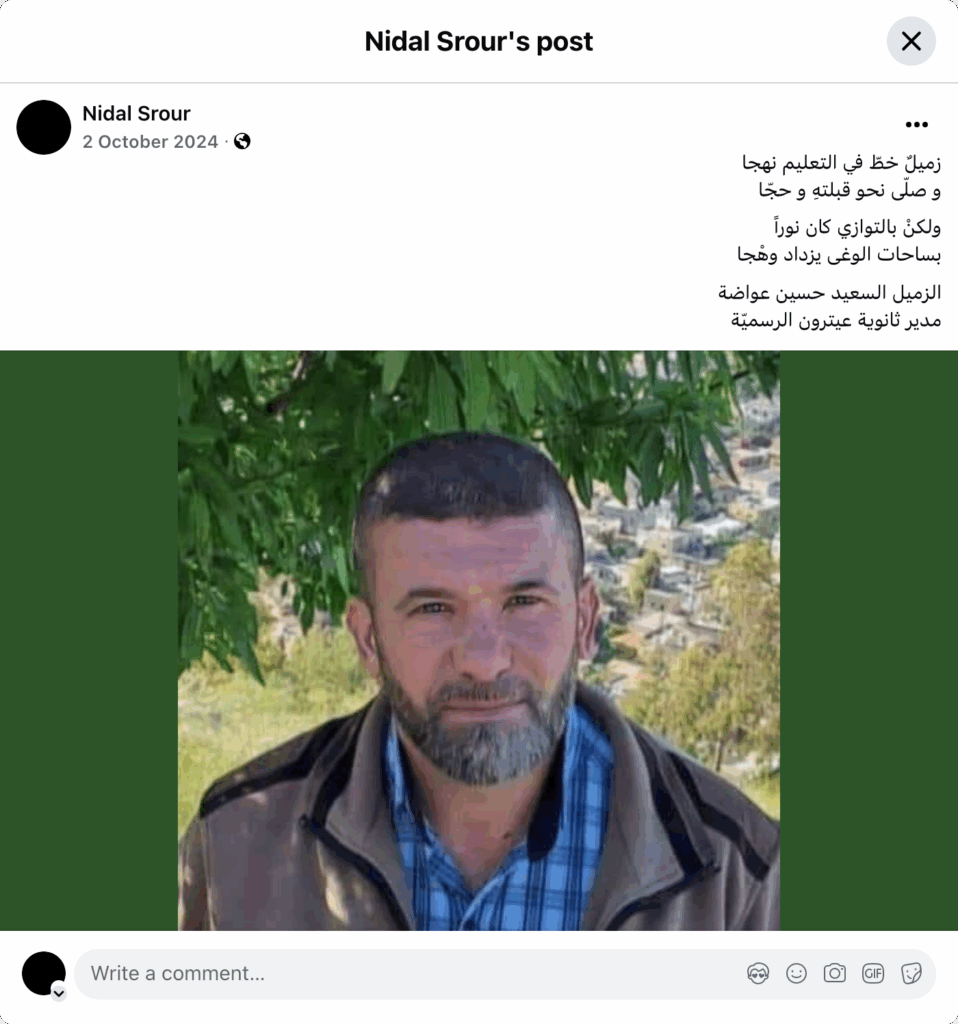Screen dimensions: 958x1024
Task: Open the 2 October 2024 timestamp link
Action: [x=150, y=142]
